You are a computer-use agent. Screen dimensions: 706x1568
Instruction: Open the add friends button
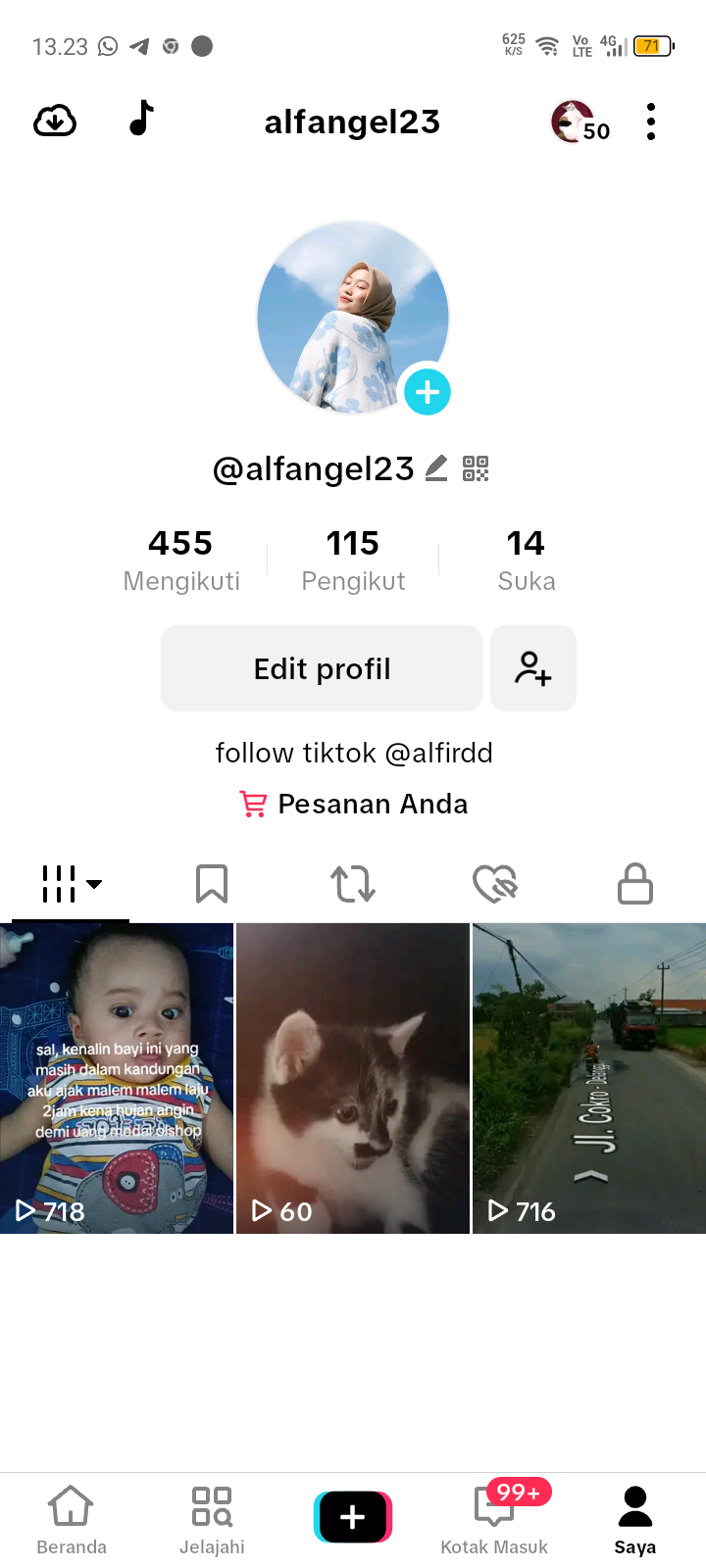(x=532, y=668)
